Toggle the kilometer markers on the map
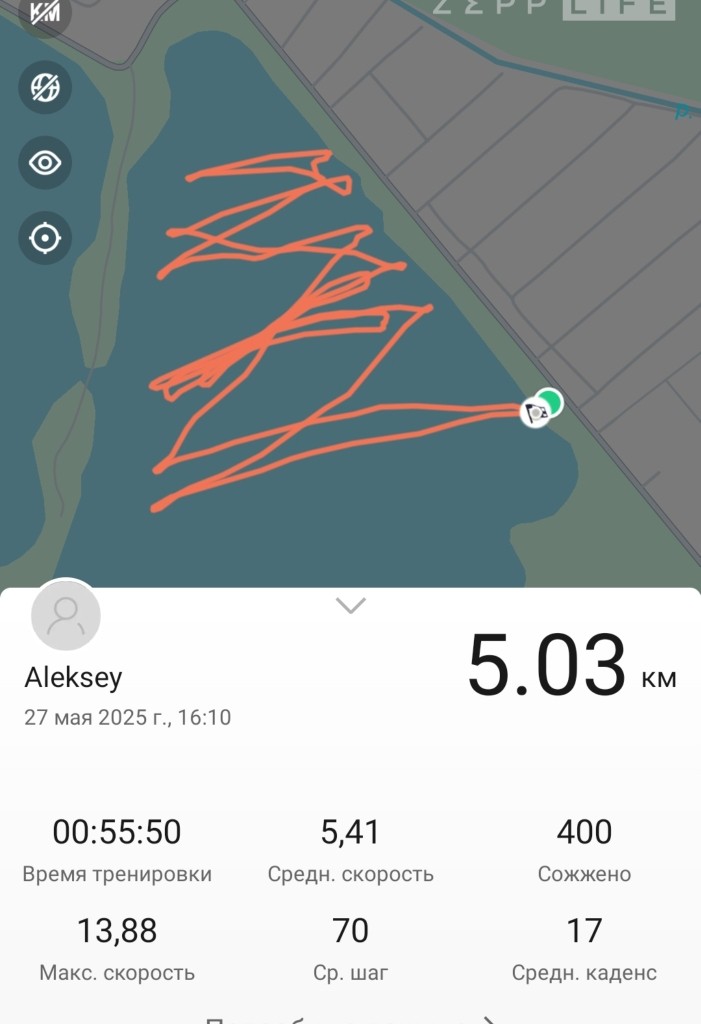The width and height of the screenshot is (701, 1024). click(x=44, y=12)
